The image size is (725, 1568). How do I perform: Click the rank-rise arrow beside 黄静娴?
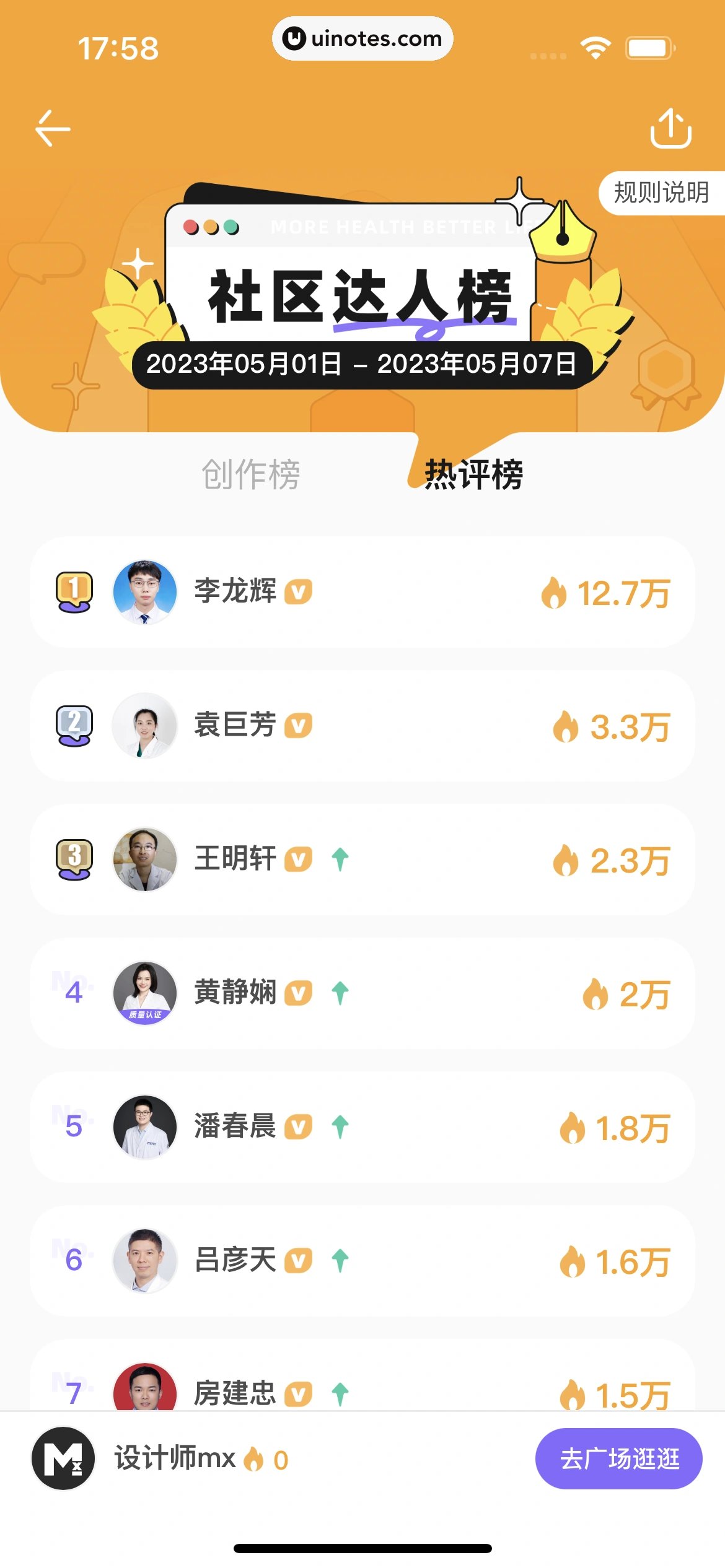[340, 993]
